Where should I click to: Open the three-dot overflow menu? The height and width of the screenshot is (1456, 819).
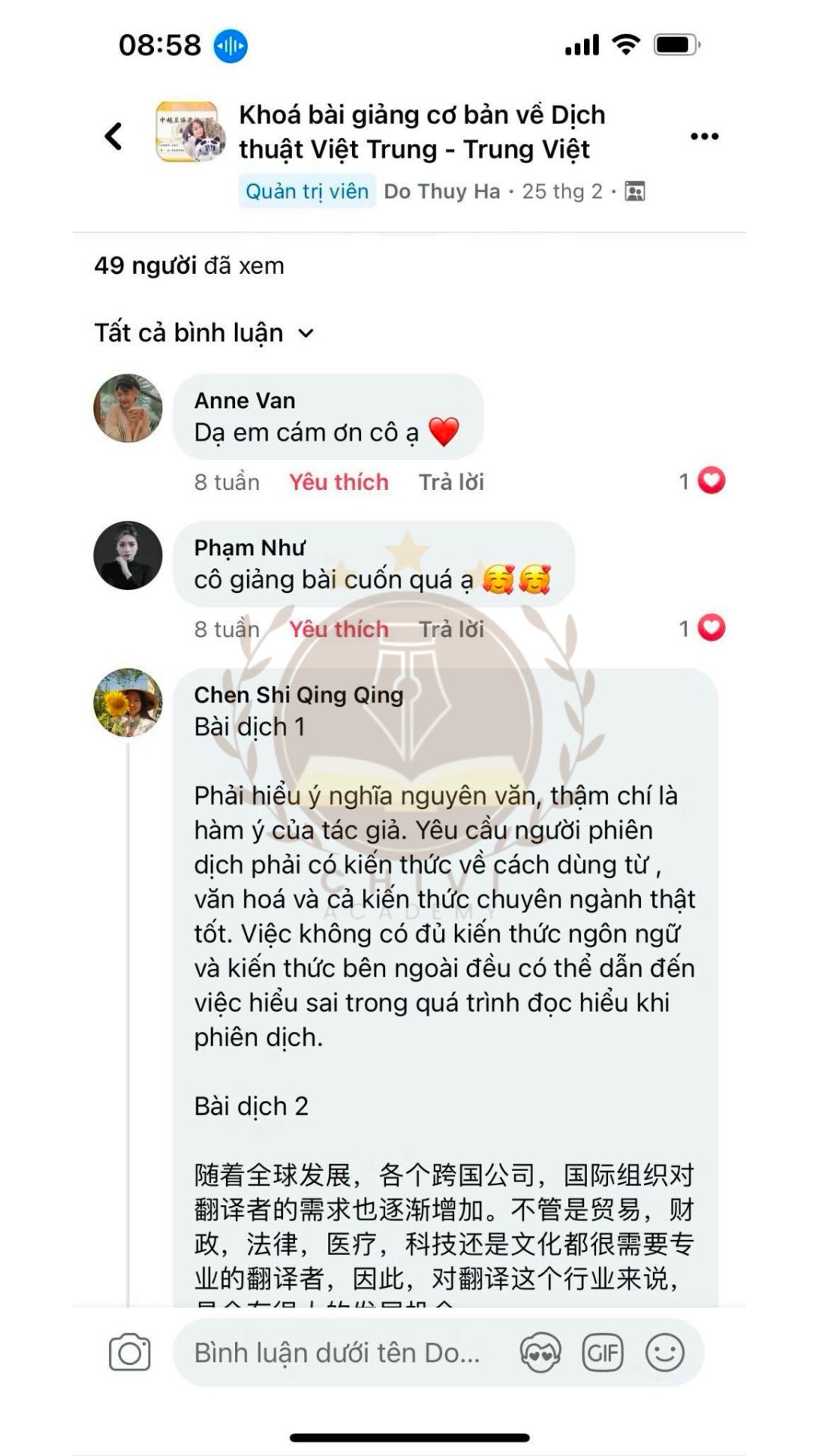pyautogui.click(x=704, y=136)
